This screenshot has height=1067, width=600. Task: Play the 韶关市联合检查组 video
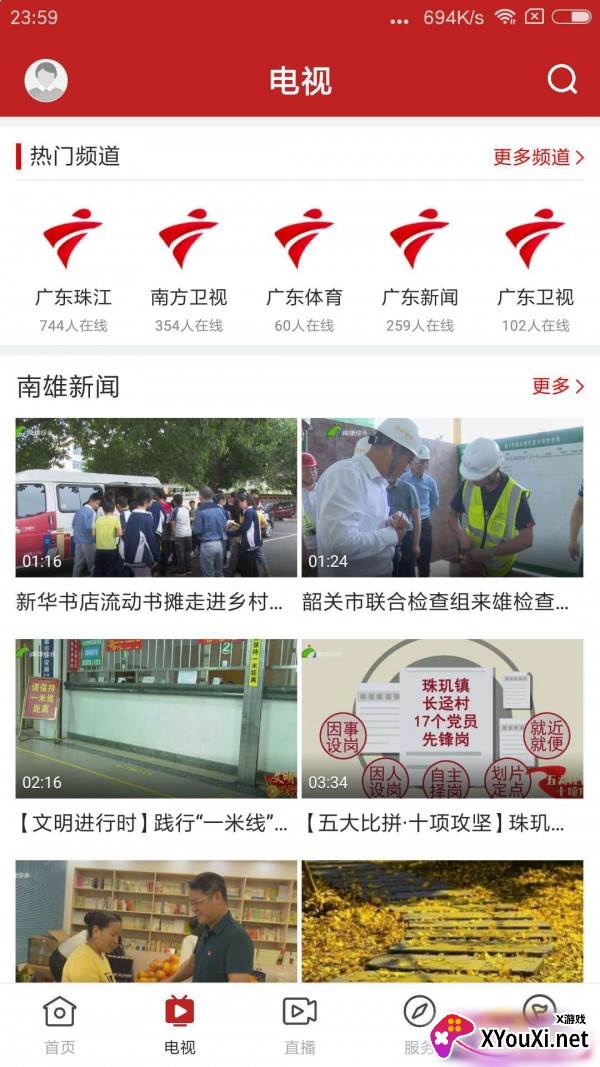pyautogui.click(x=442, y=498)
